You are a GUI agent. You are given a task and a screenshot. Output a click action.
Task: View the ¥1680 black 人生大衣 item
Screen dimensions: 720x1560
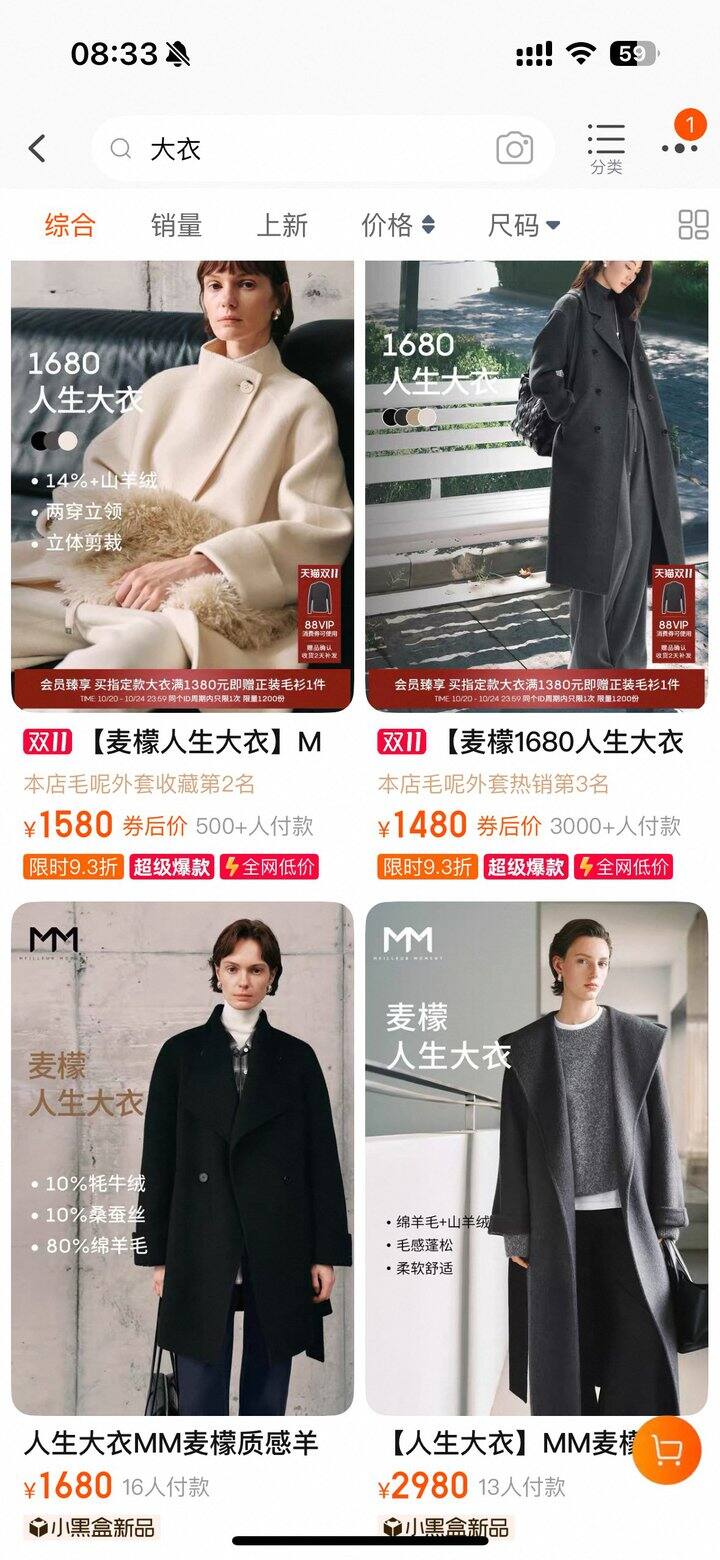182,1160
